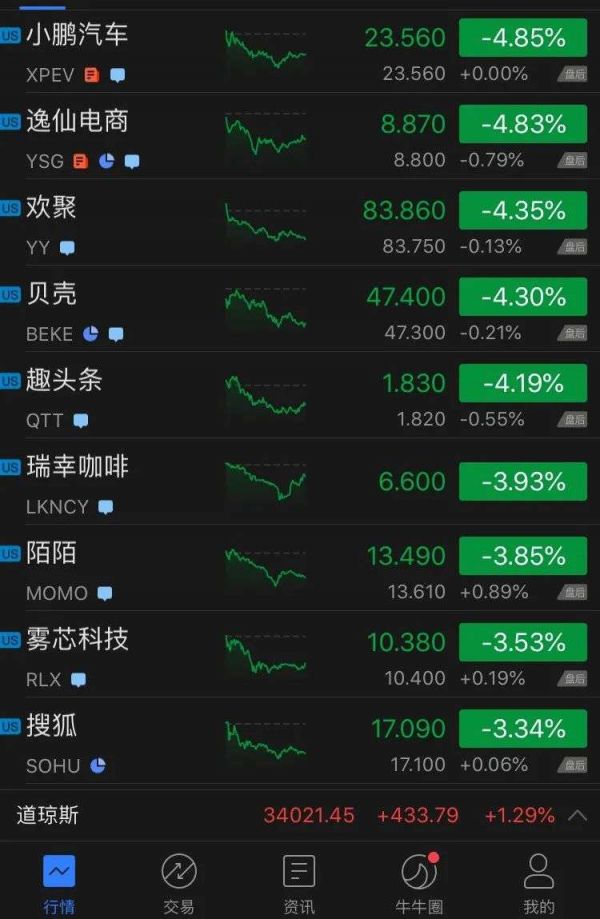Switch to the 资讯 tab
Screen dimensions: 600x919
299,885
